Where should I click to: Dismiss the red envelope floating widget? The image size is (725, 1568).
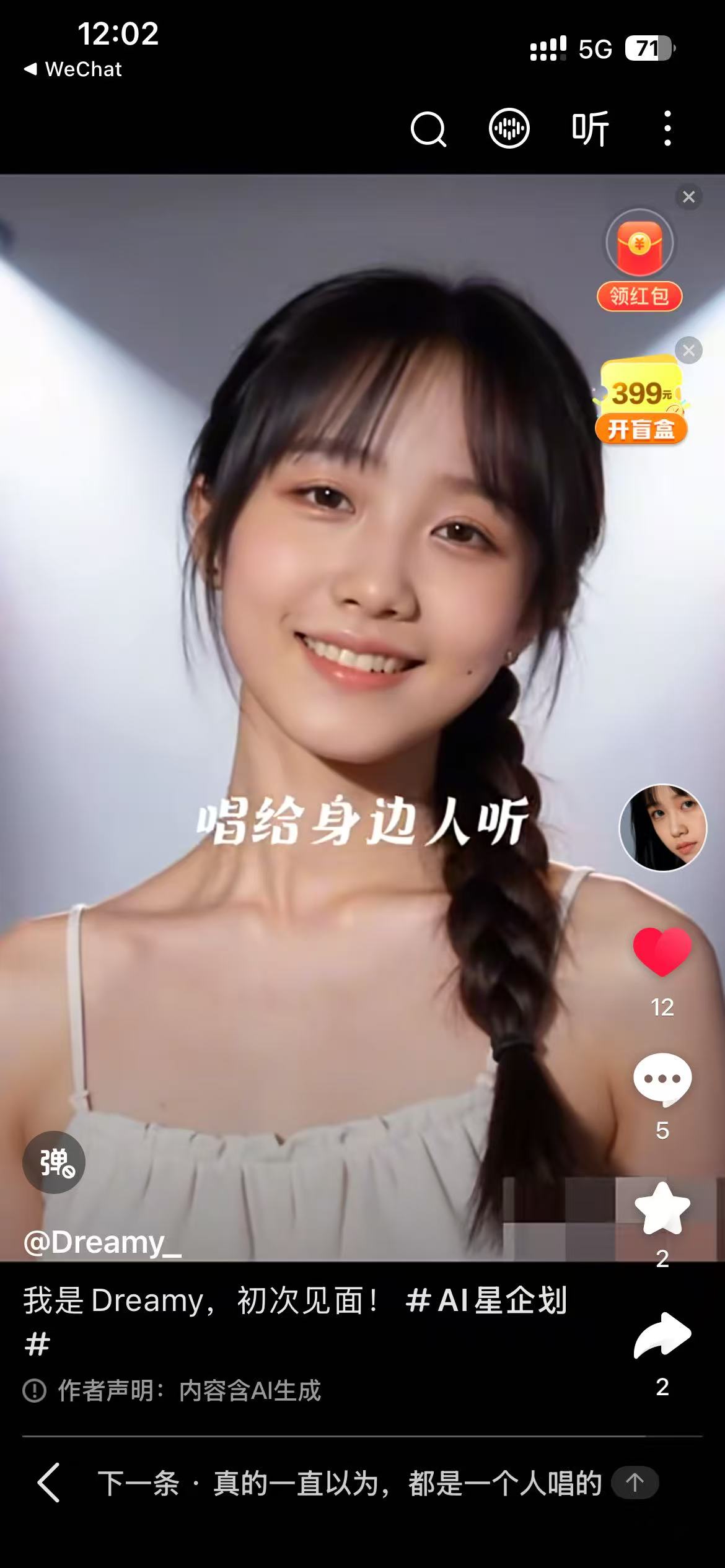tap(688, 197)
